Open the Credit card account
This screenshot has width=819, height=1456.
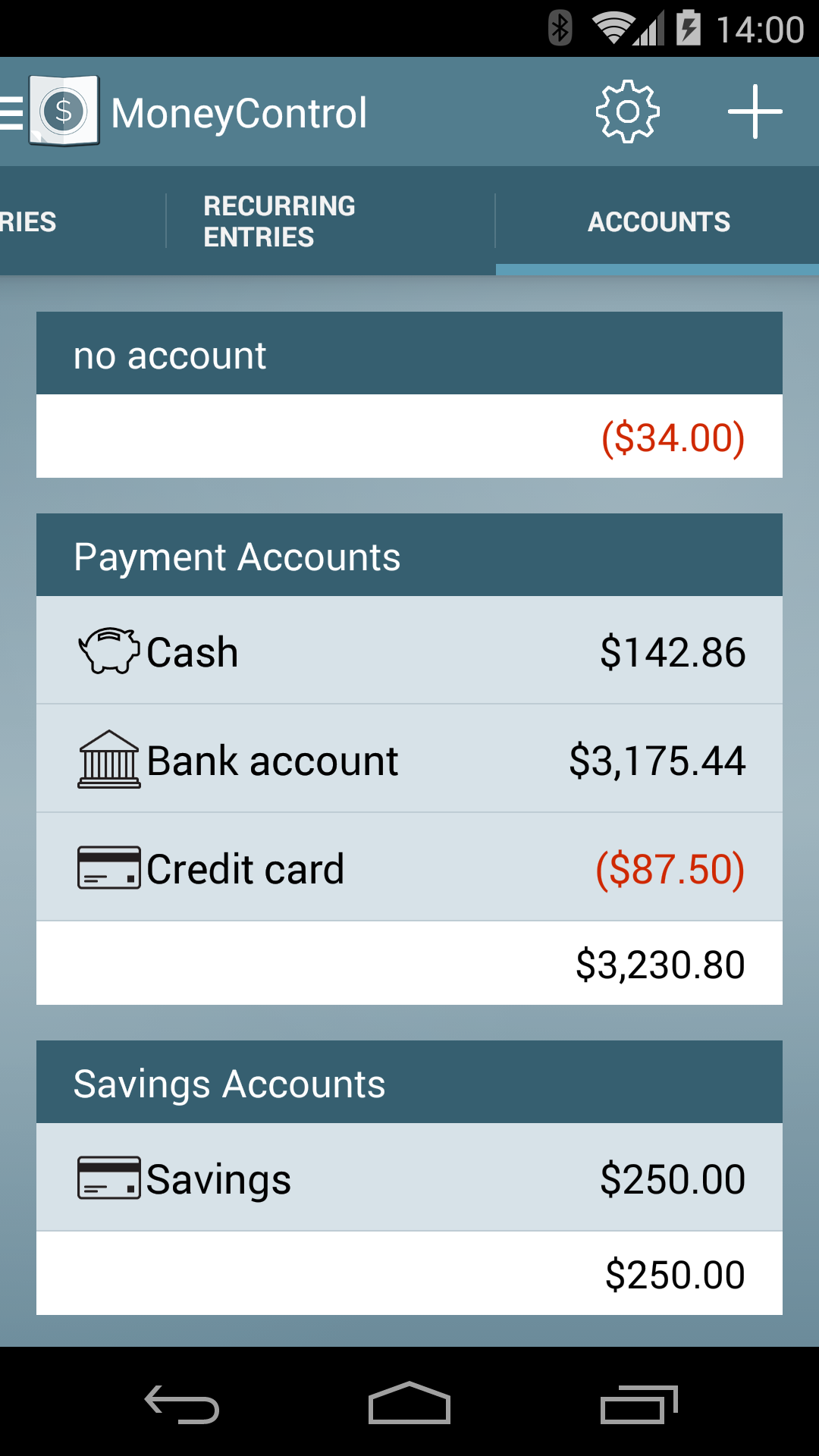click(x=409, y=868)
